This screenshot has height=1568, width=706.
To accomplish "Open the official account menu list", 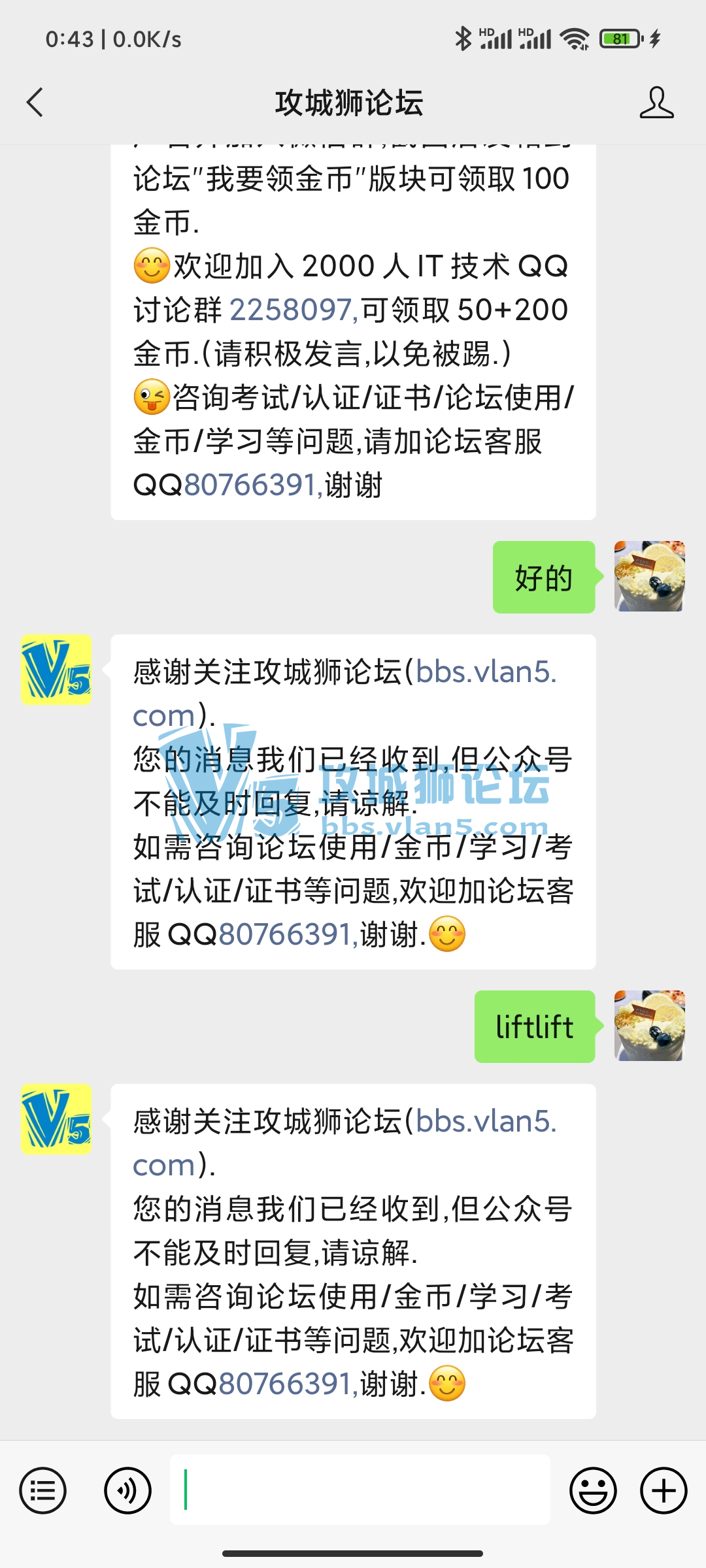I will tap(43, 1491).
